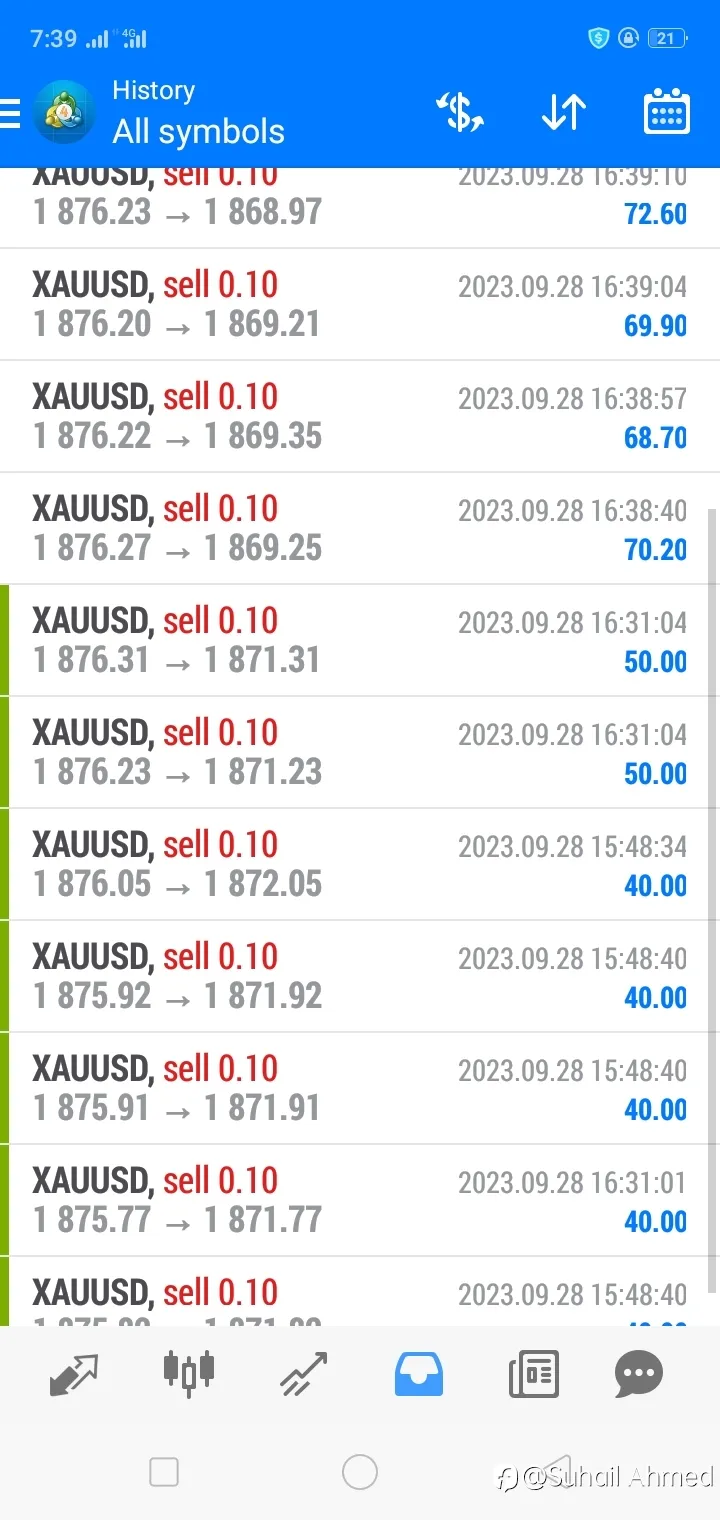Expand the trade opened at 1 876.05
Screen dimensions: 720x1520
pyautogui.click(x=360, y=865)
